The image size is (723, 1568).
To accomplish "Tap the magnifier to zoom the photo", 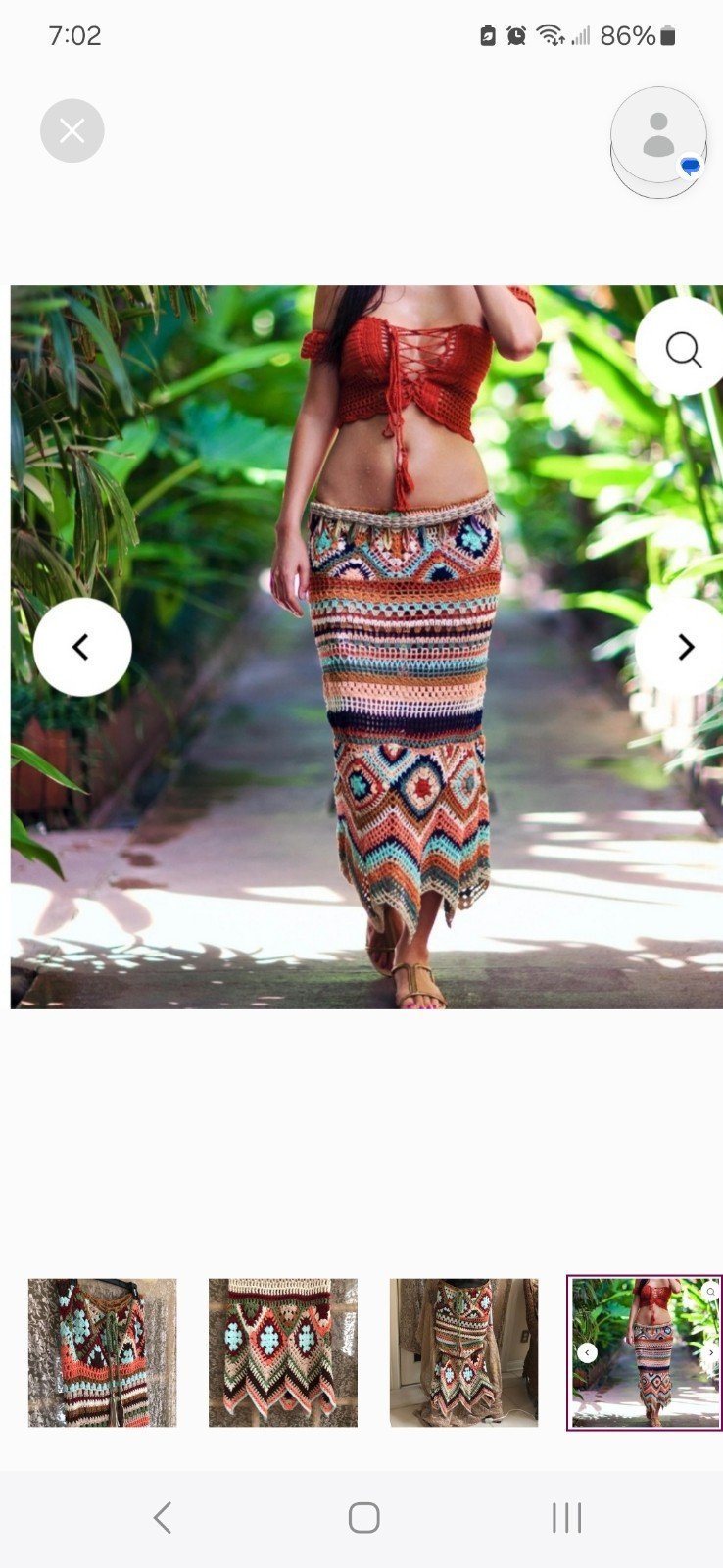I will pos(682,347).
